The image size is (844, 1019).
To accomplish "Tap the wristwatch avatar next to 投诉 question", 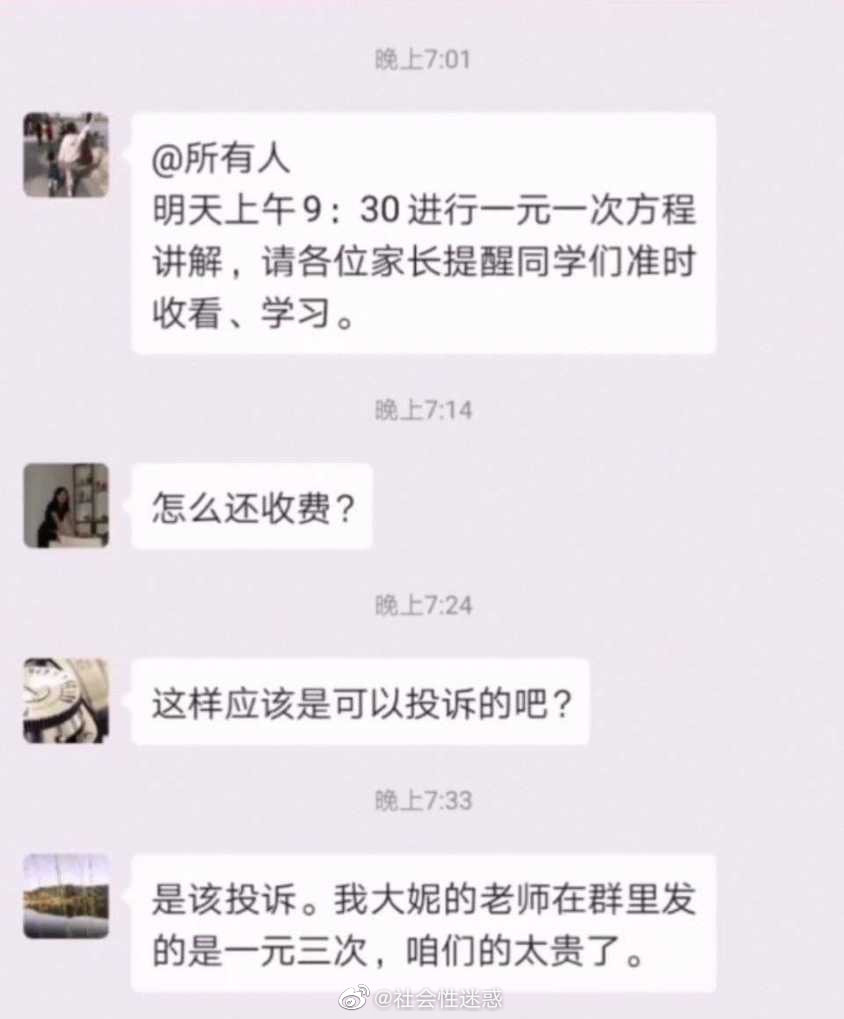I will tap(65, 700).
